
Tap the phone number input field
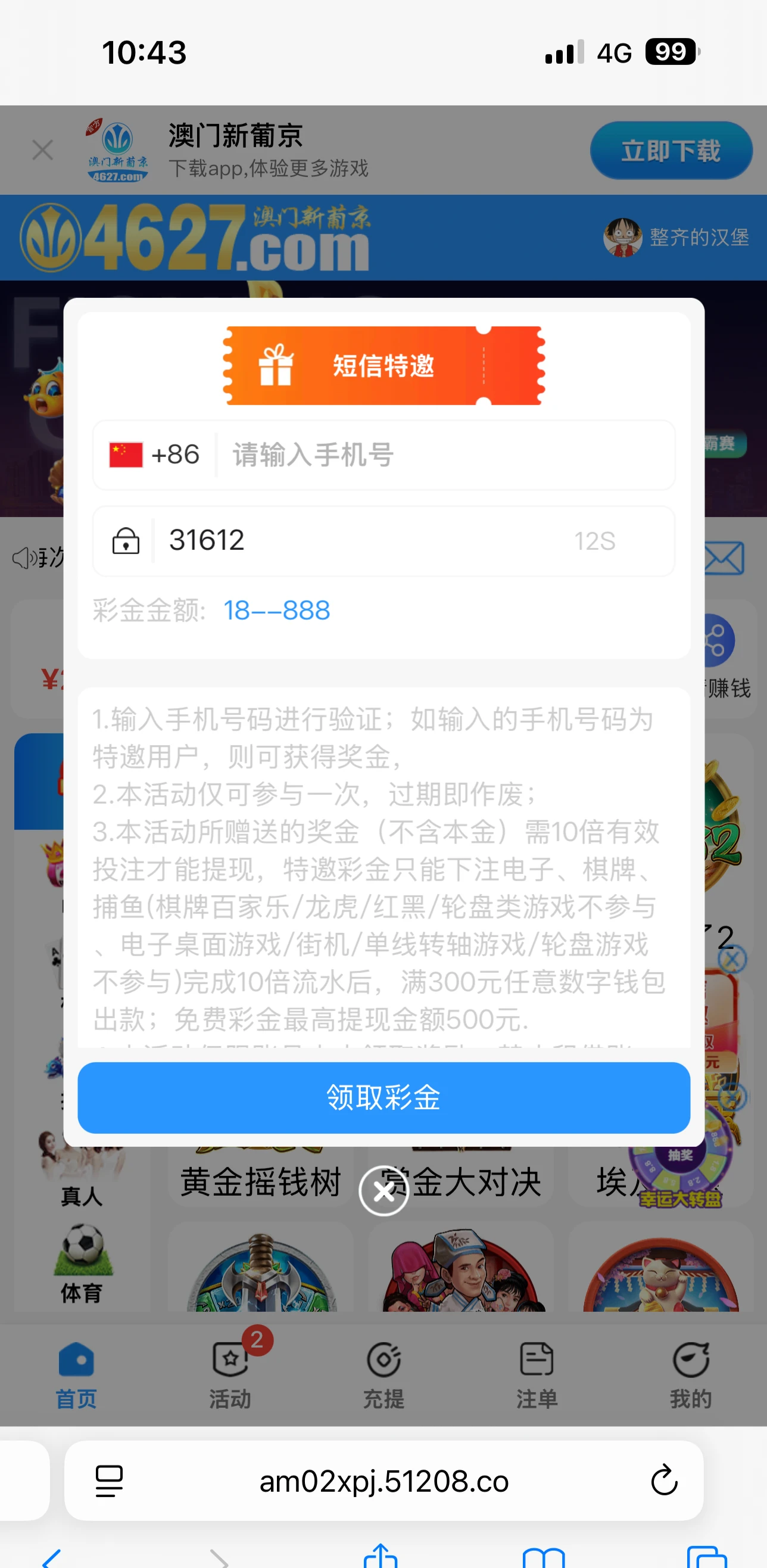click(444, 455)
